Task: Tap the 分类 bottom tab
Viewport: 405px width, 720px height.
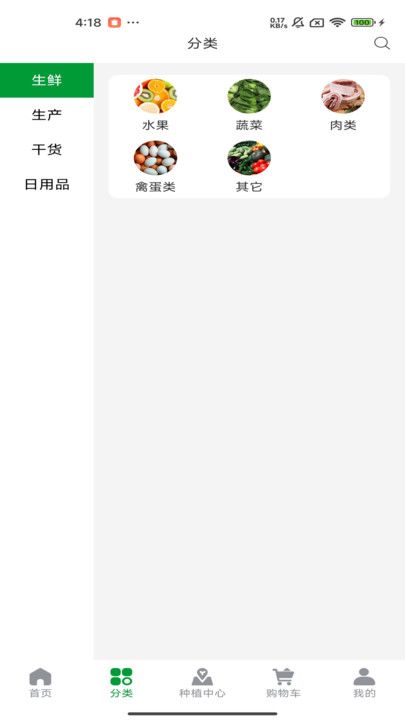Action: click(x=121, y=683)
